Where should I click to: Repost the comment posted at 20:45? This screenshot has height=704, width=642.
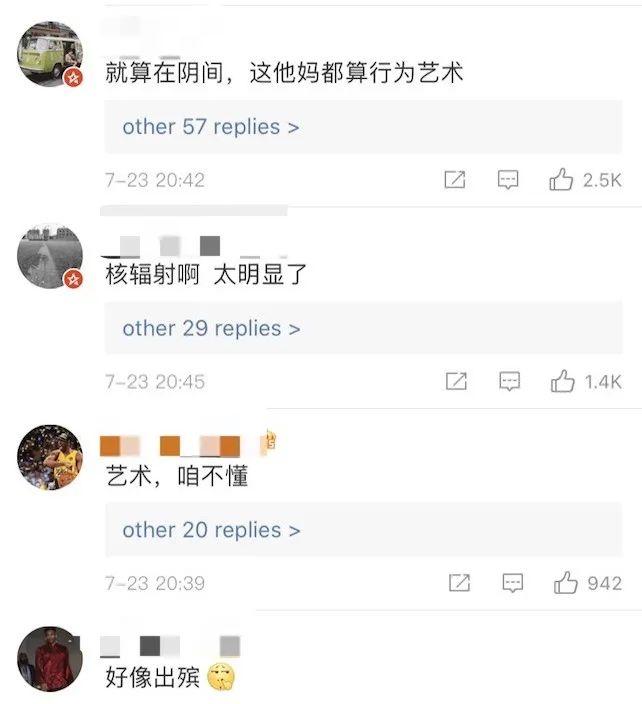pos(456,382)
